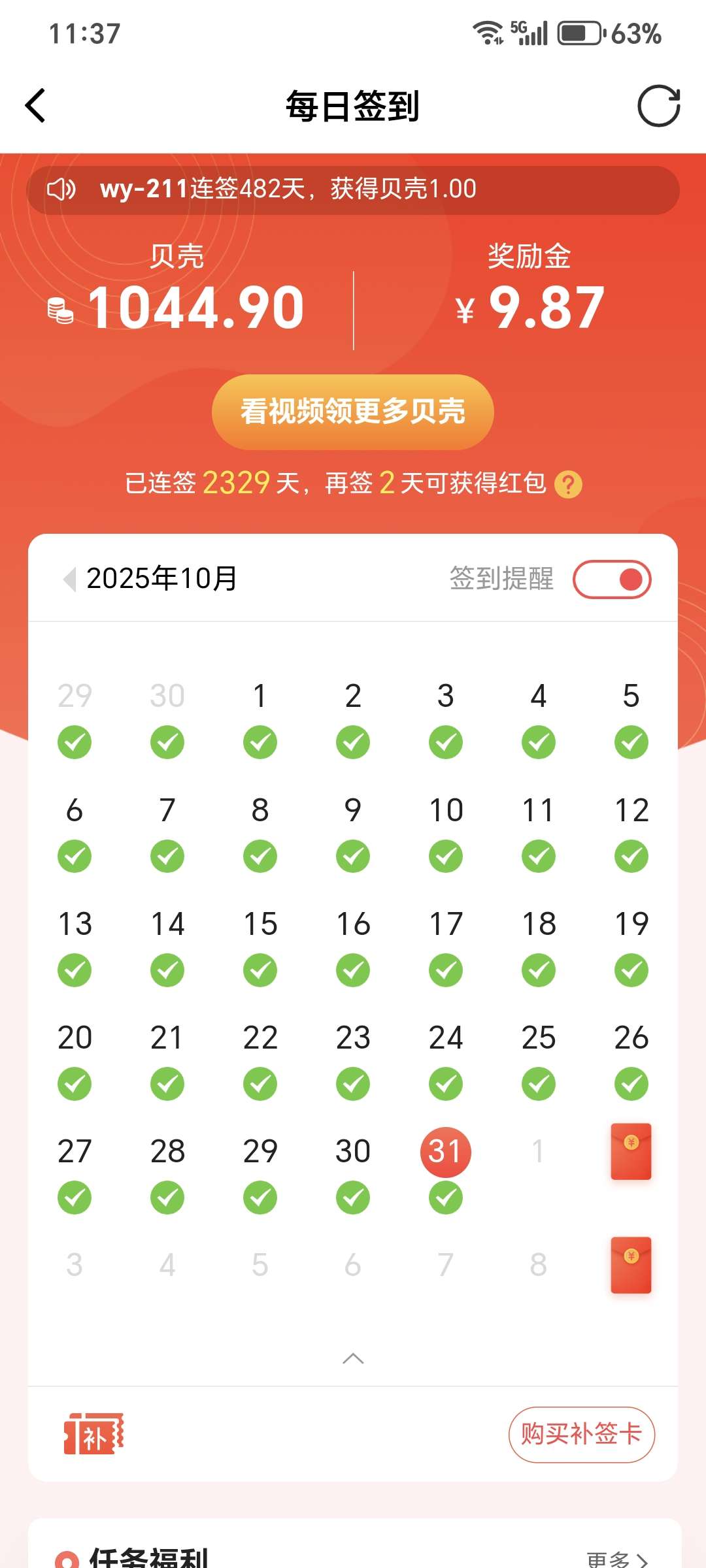Viewport: 706px width, 1568px height.
Task: Select today's date 31 in calendar
Action: (x=445, y=1151)
